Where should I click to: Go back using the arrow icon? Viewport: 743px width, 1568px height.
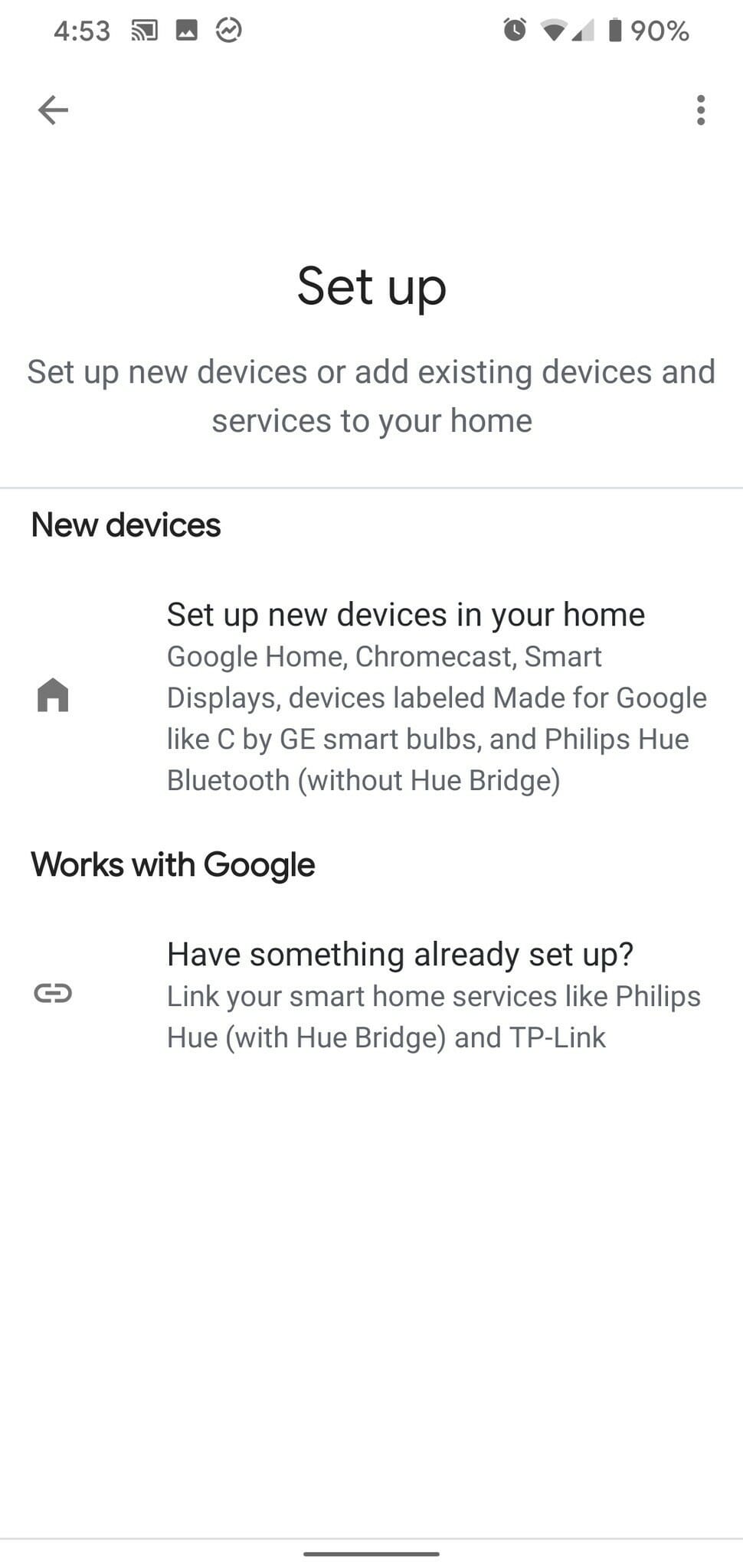(x=53, y=110)
